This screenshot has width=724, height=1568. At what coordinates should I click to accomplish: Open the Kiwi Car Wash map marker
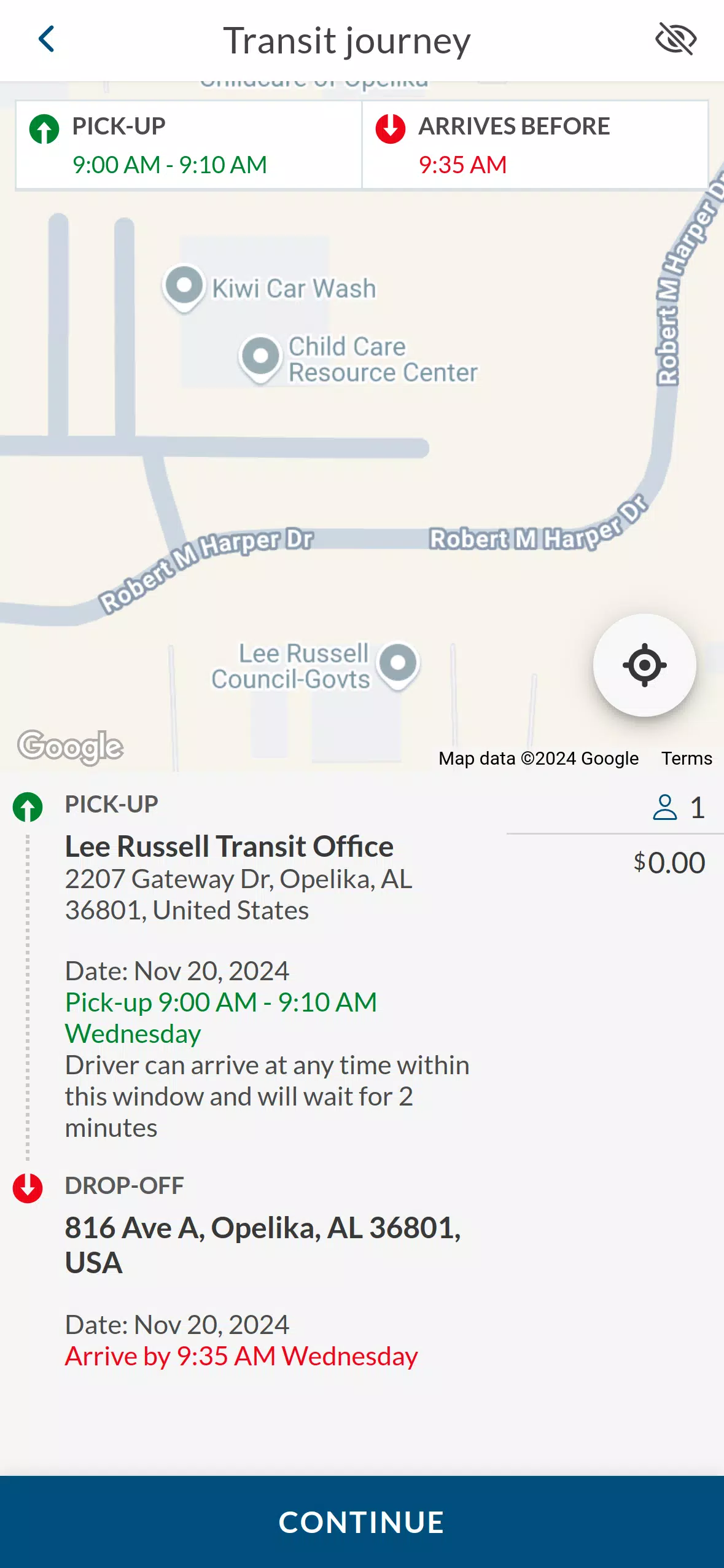pyautogui.click(x=184, y=287)
